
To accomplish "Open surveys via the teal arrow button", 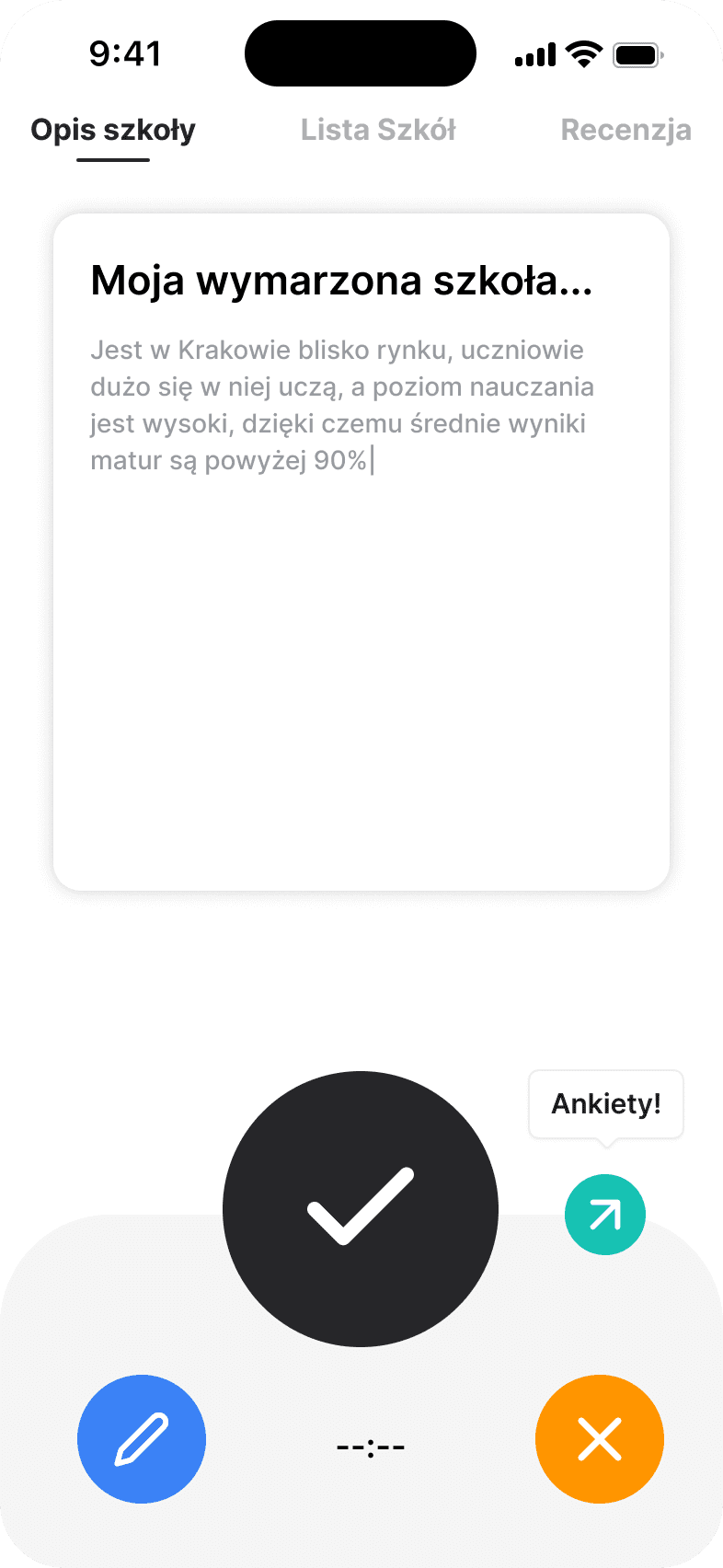I will (x=605, y=1215).
